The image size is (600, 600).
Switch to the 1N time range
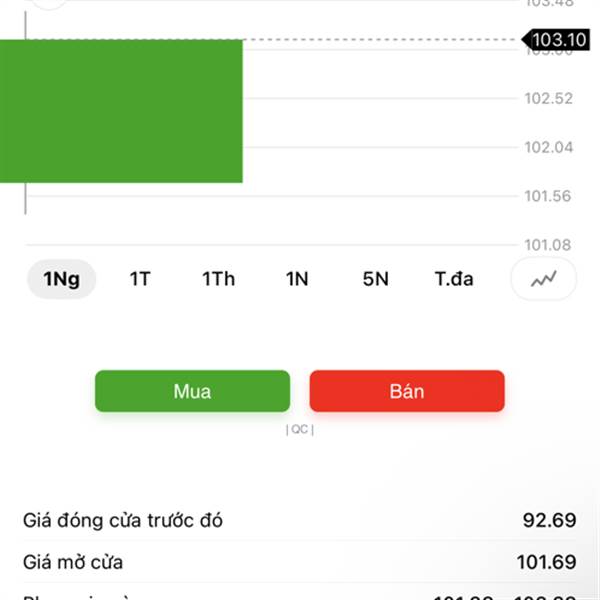(x=297, y=279)
